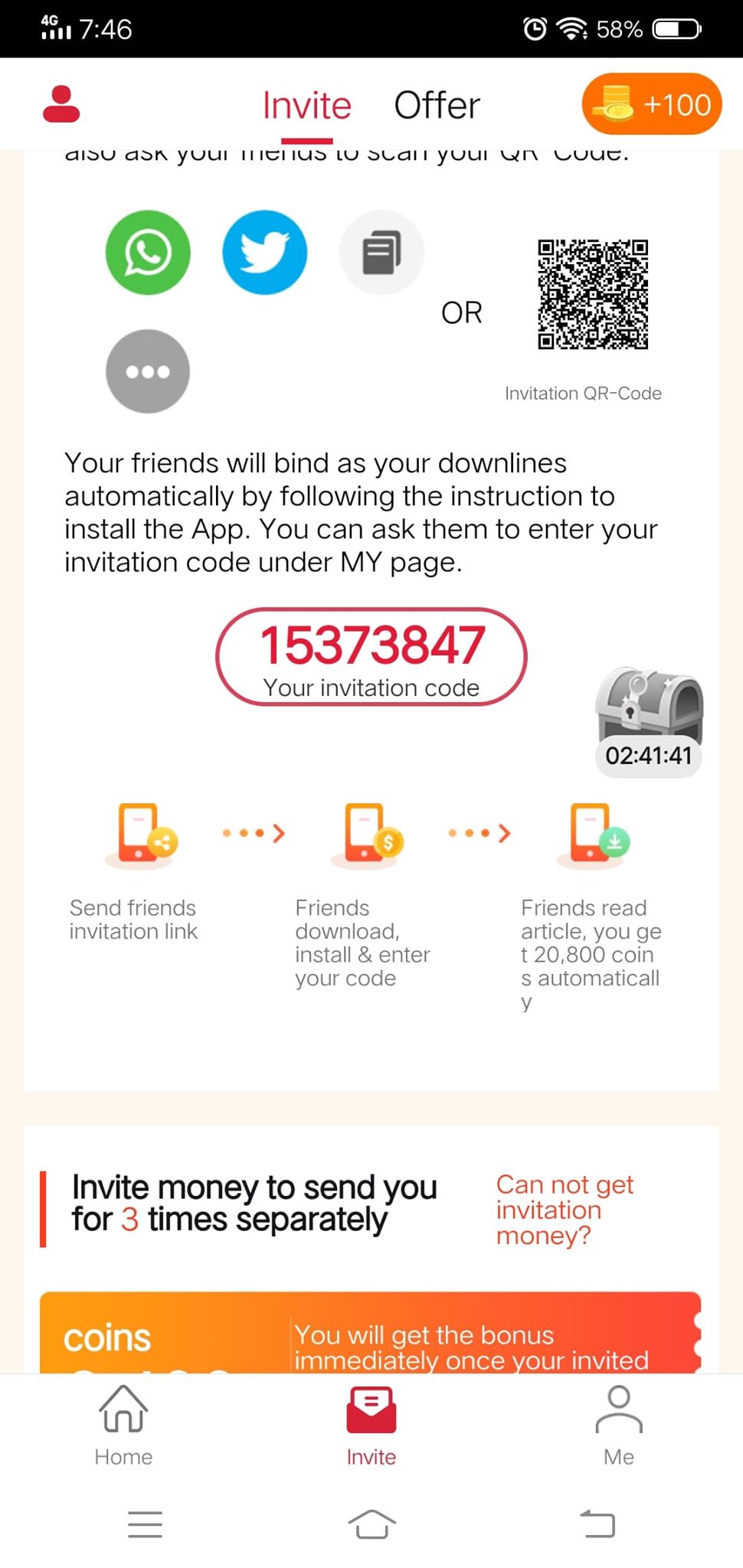Image resolution: width=743 pixels, height=1568 pixels.
Task: Go to the Home tab
Action: click(x=123, y=1425)
